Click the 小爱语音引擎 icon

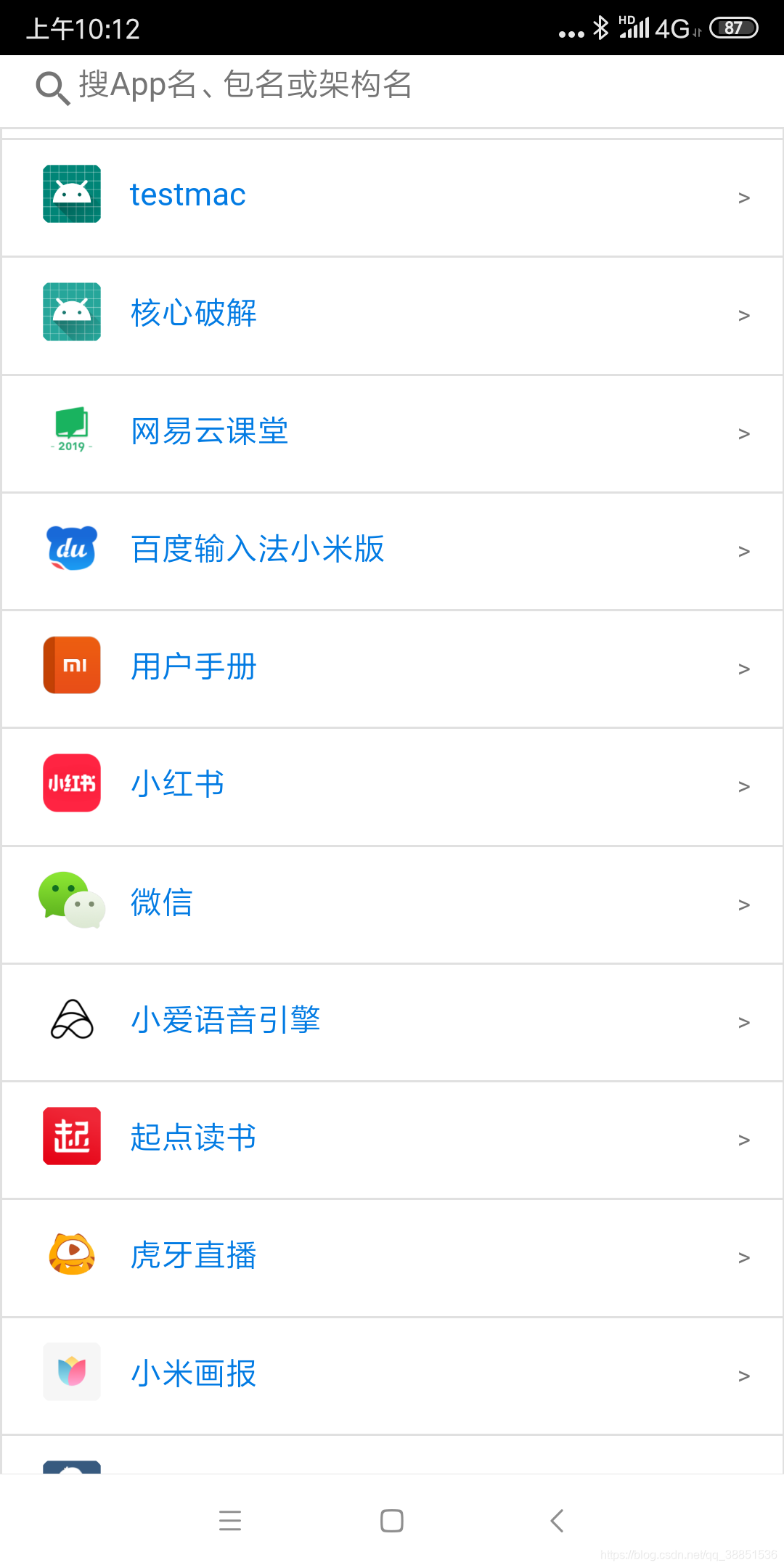[71, 1019]
